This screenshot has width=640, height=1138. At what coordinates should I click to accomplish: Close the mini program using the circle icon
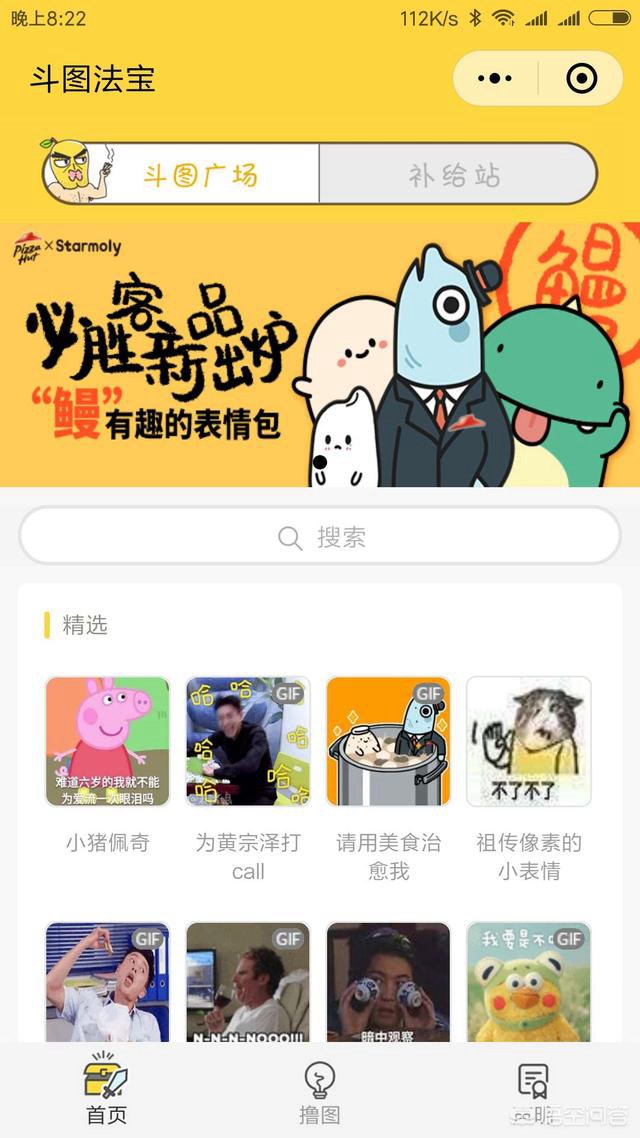(x=581, y=78)
